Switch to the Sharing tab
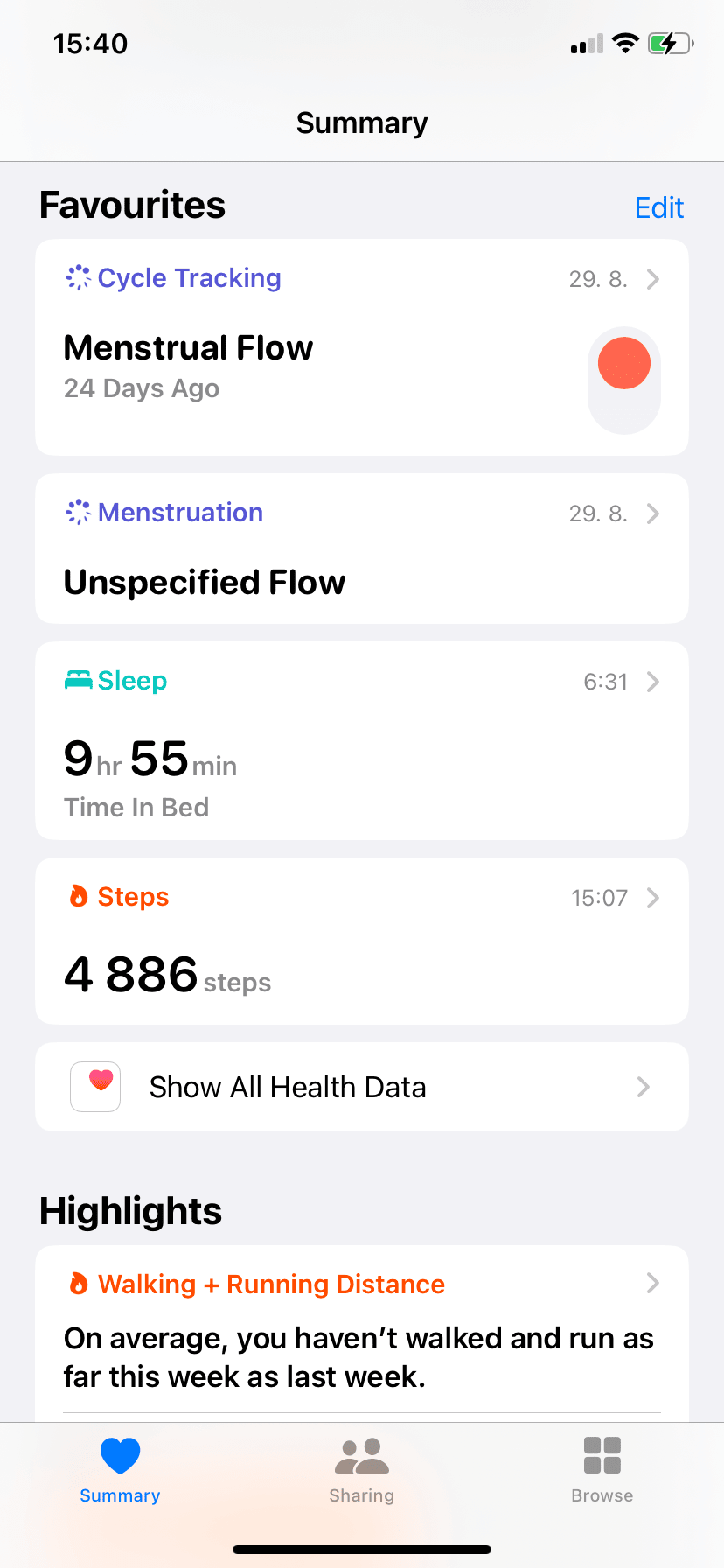The image size is (724, 1568). pyautogui.click(x=361, y=1470)
